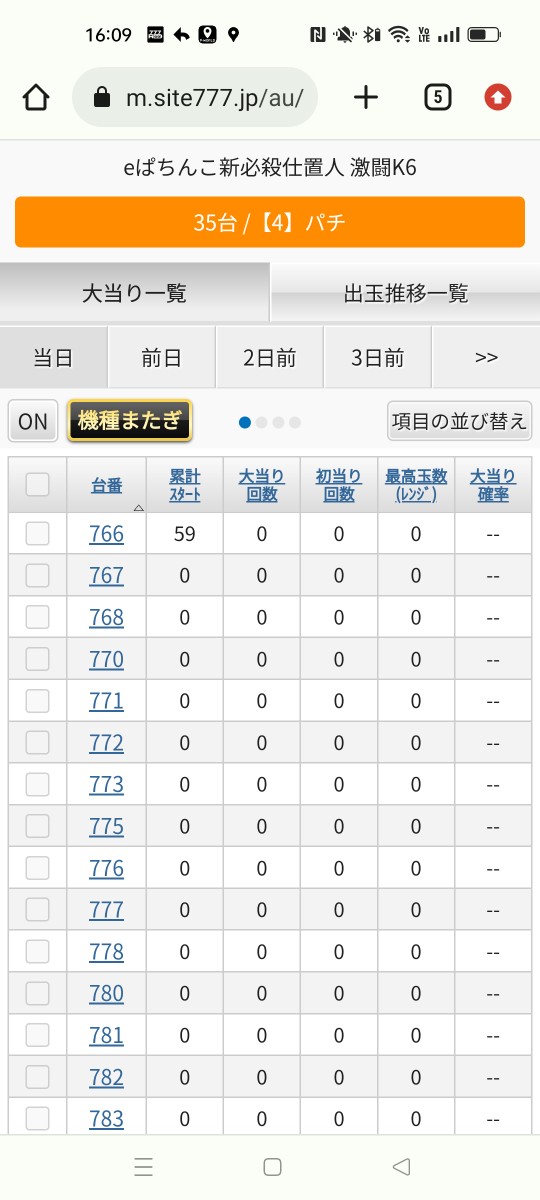Go to the browser home page

click(35, 97)
